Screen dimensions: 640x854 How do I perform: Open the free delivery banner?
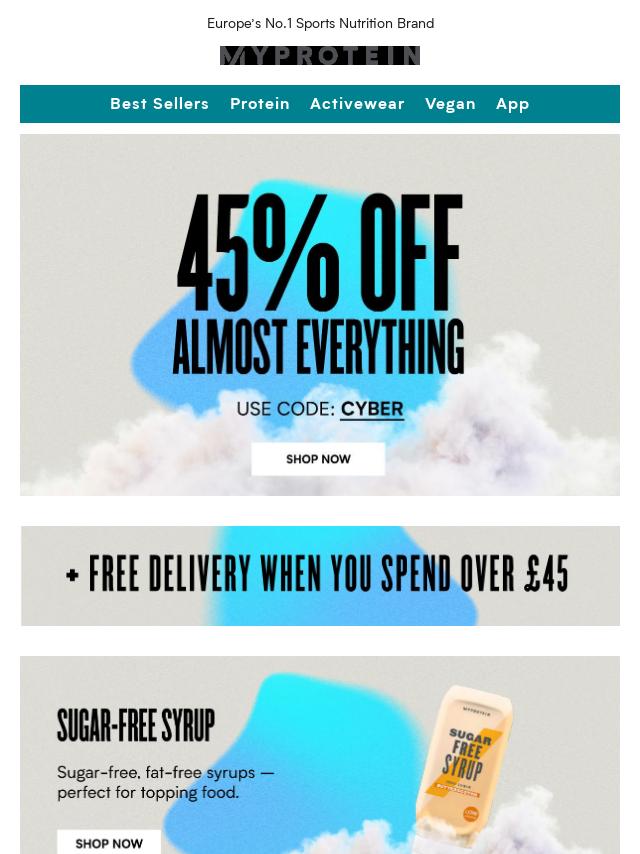pos(320,576)
